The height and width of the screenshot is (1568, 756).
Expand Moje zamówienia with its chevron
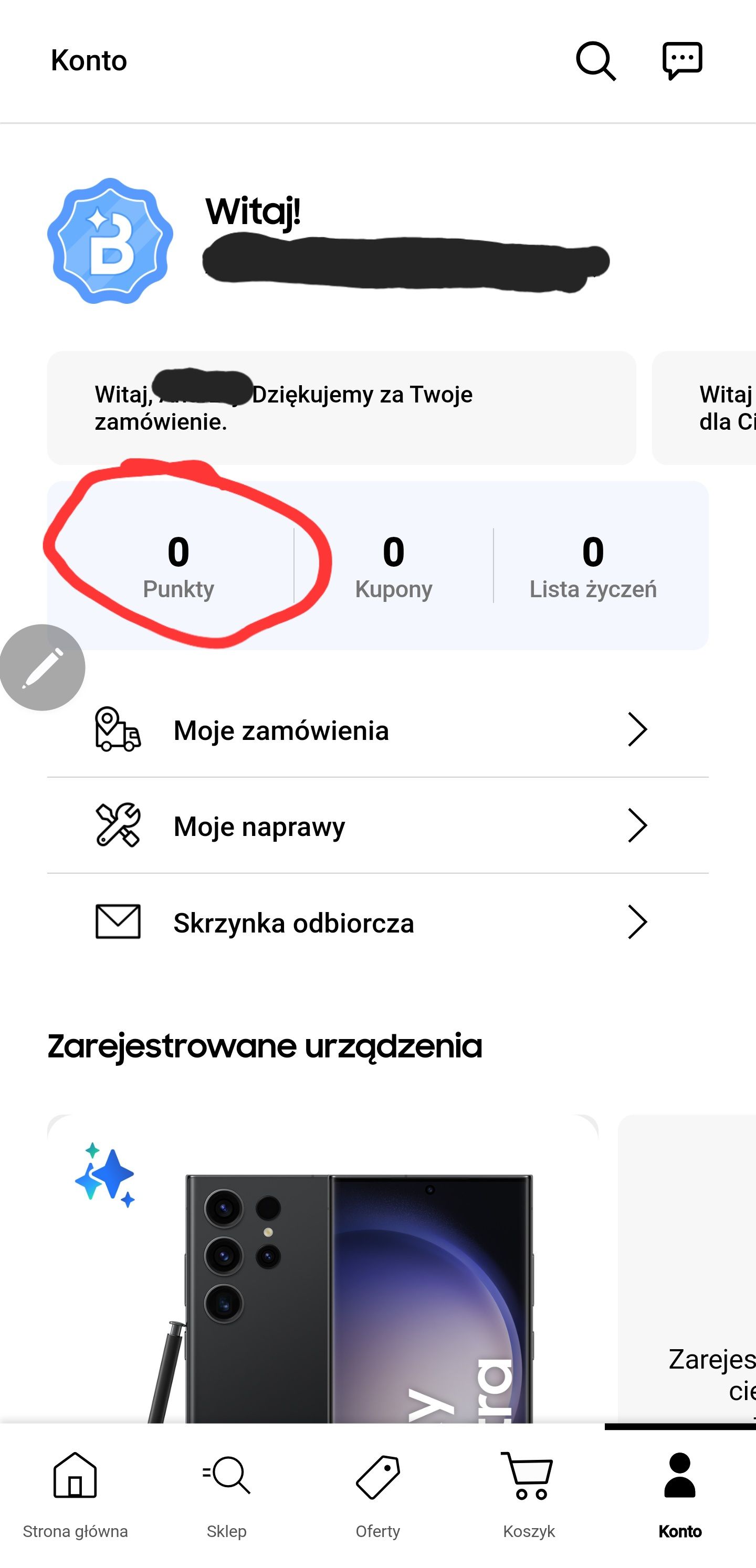pos(637,729)
